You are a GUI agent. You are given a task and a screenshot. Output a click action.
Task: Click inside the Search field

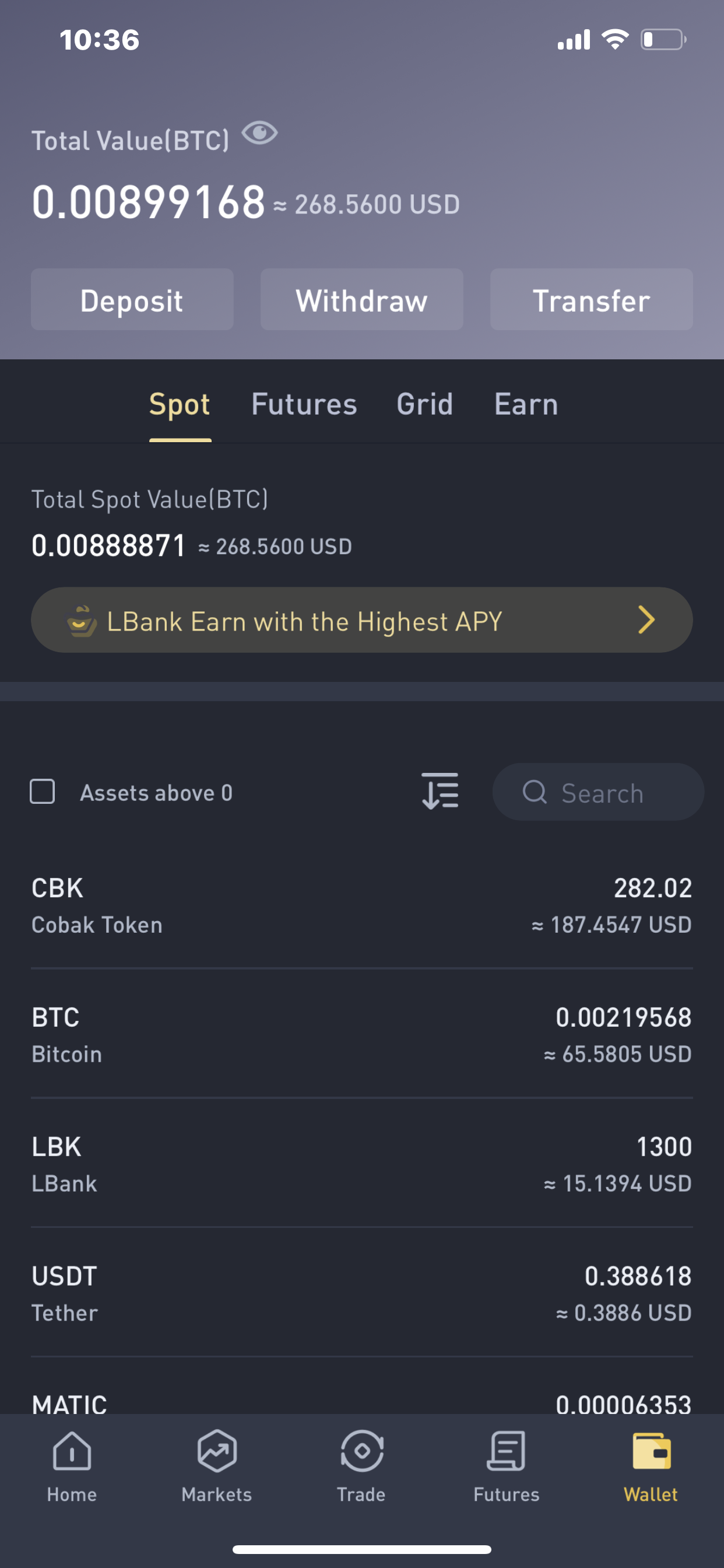[599, 792]
